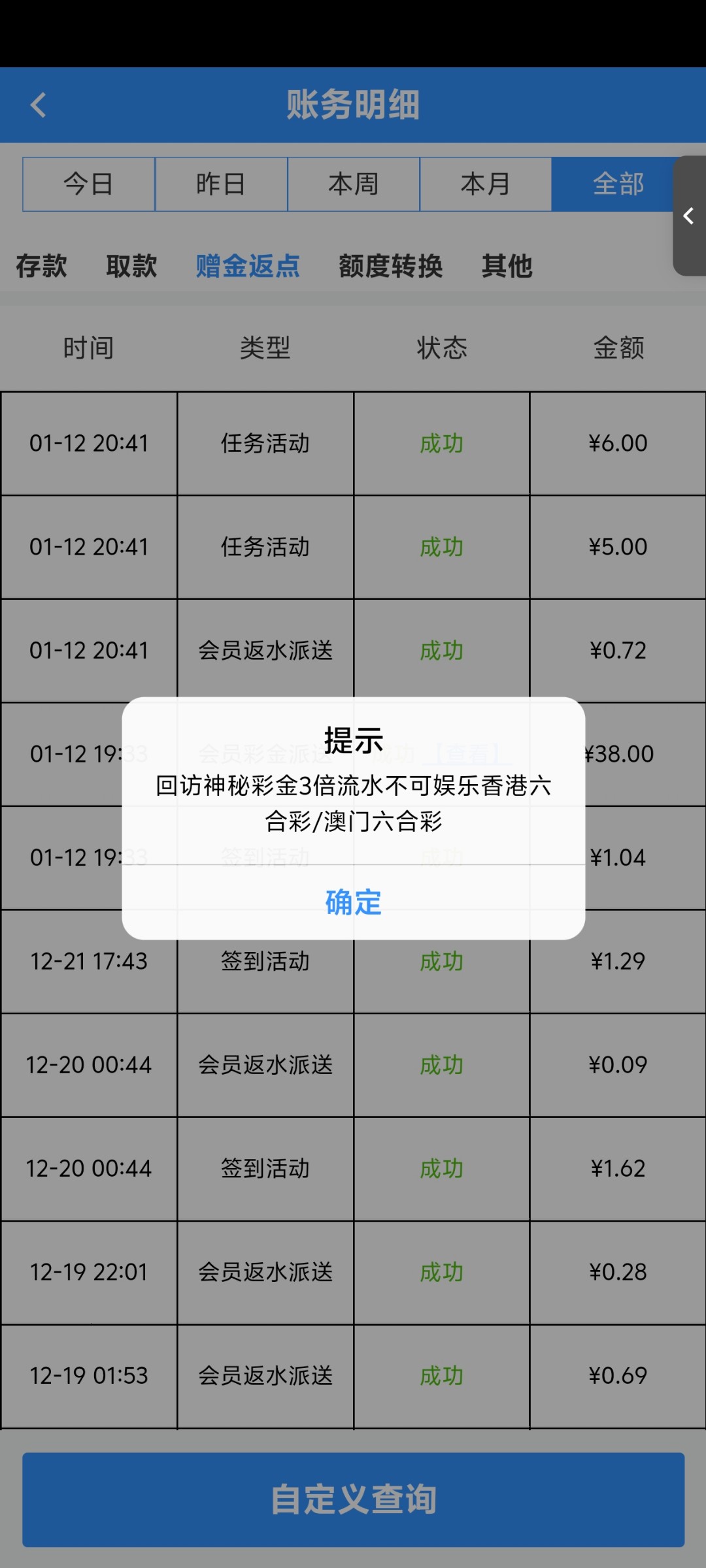The width and height of the screenshot is (706, 1568).
Task: Select the 今日 date filter tab
Action: pos(89,184)
